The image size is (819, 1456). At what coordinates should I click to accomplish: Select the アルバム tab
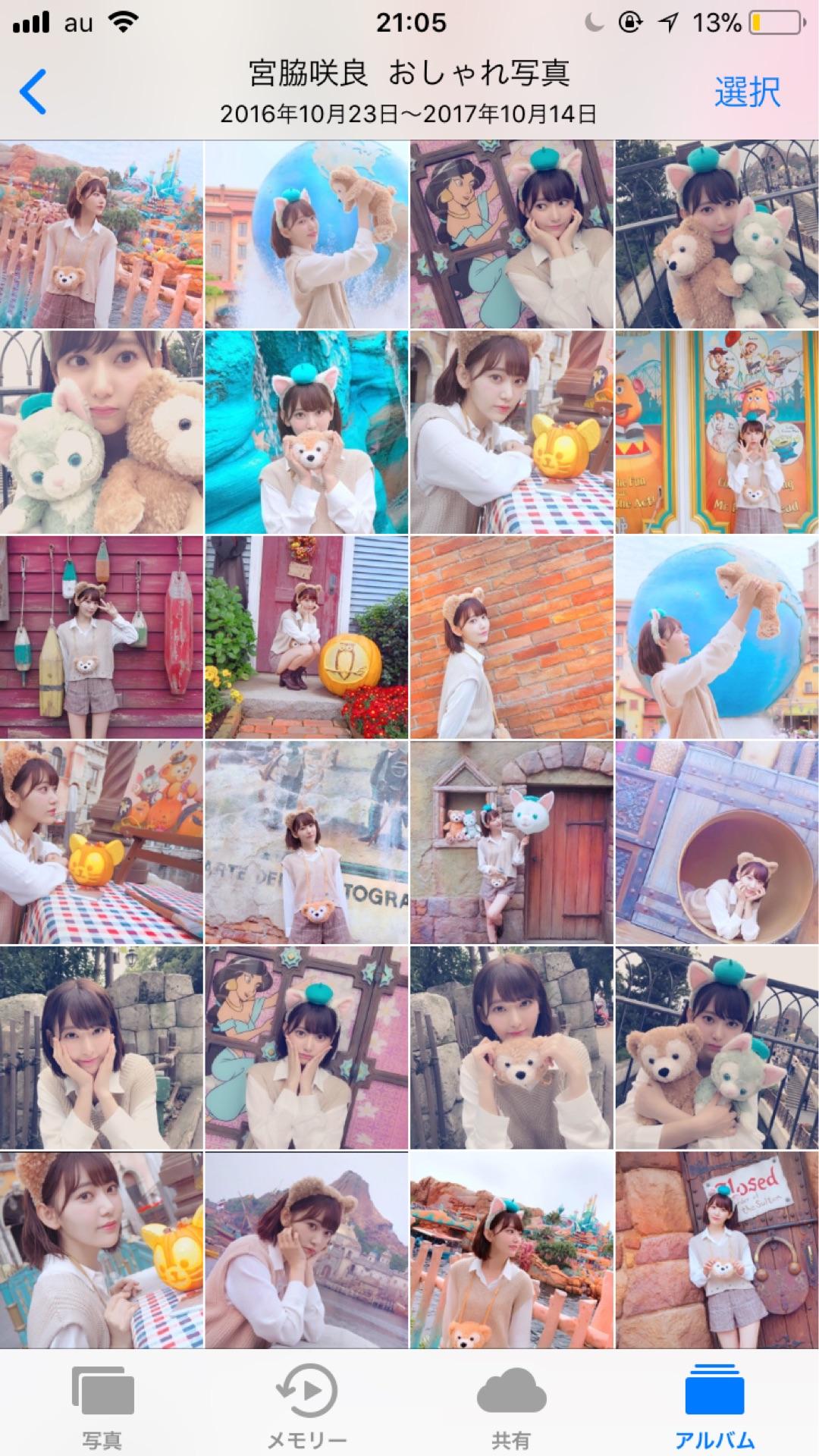[714, 1407]
